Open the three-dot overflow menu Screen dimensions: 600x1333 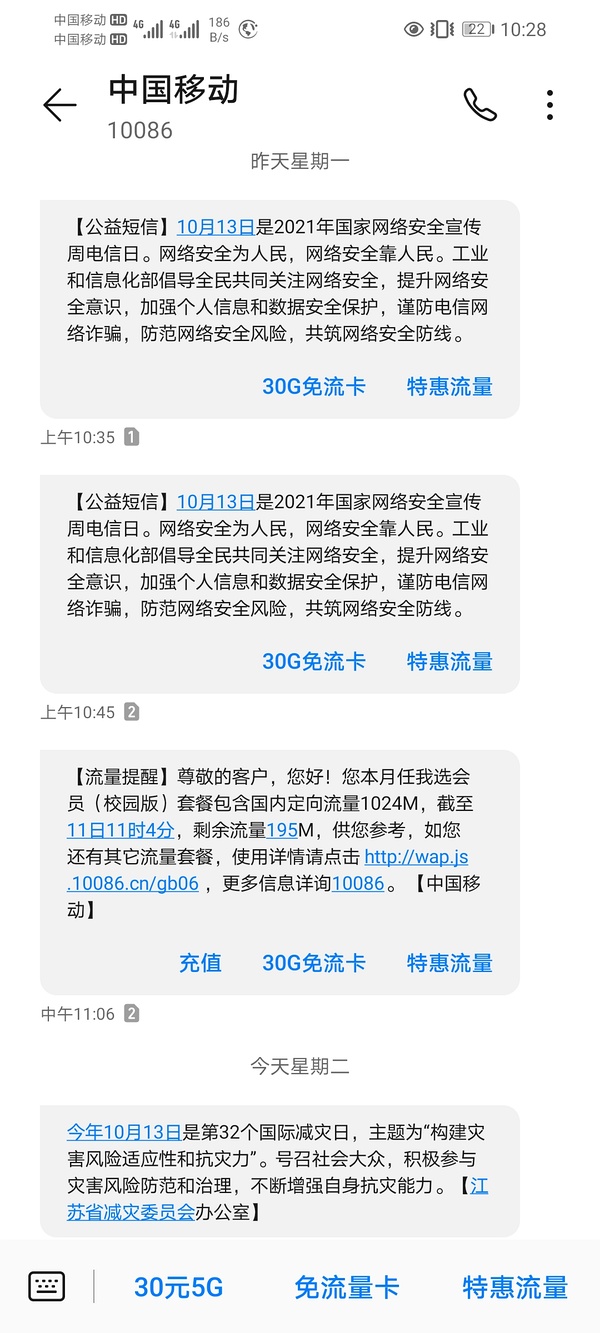point(550,105)
